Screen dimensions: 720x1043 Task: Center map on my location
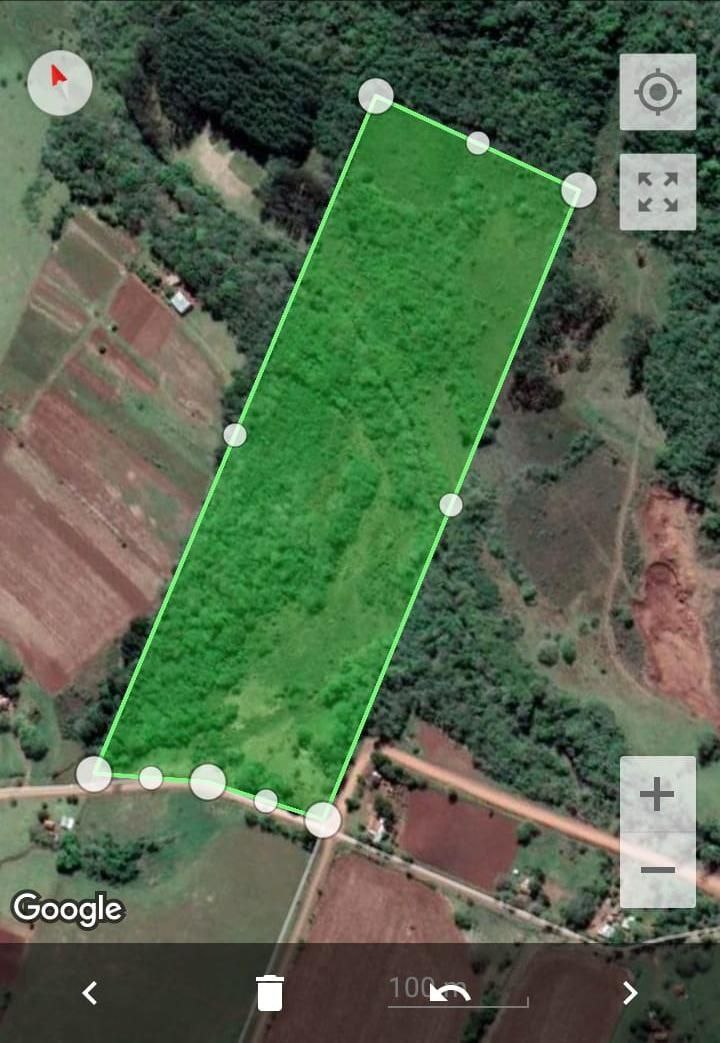coord(657,93)
